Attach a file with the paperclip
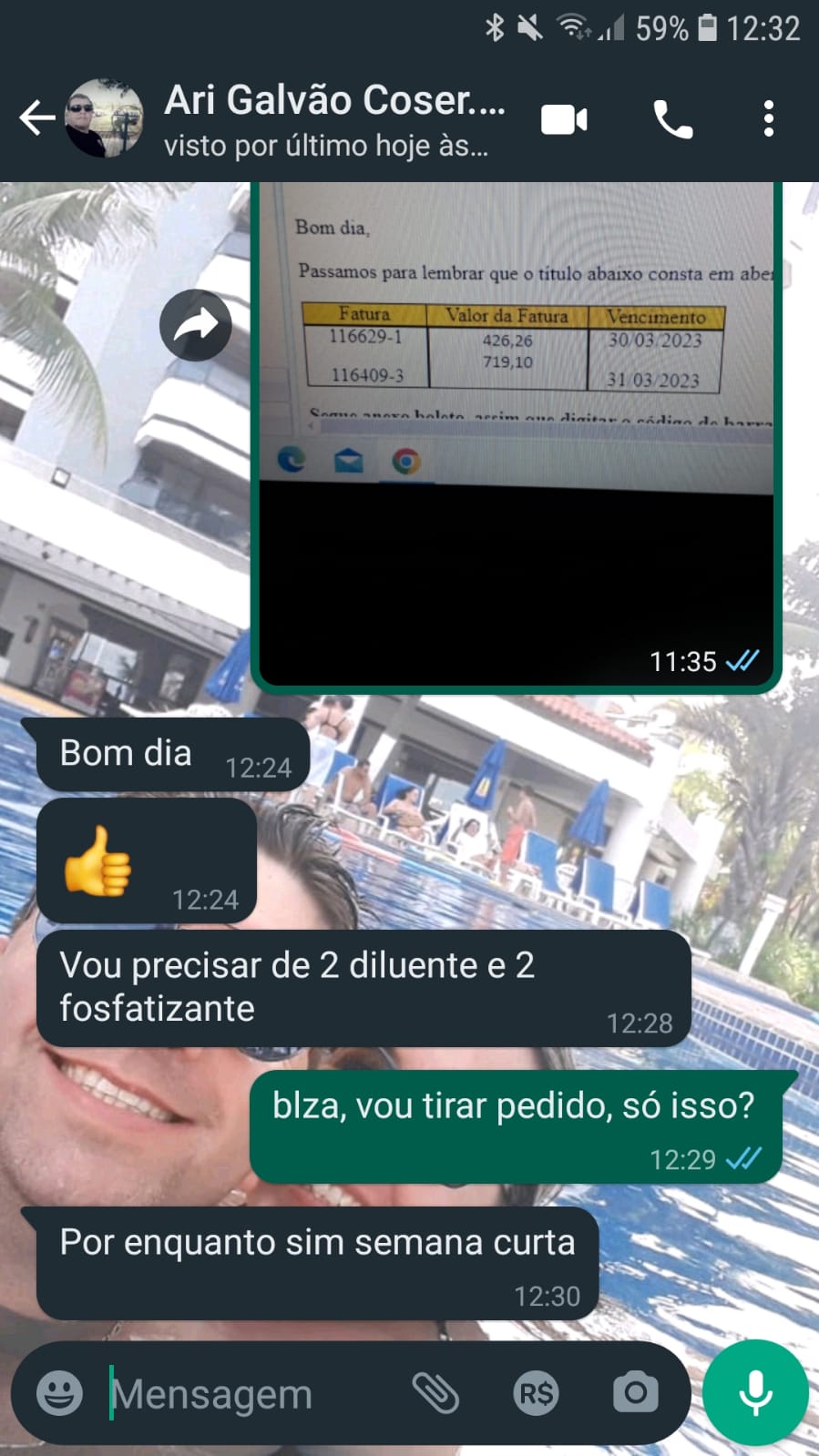The image size is (819, 1456). coord(435,1393)
